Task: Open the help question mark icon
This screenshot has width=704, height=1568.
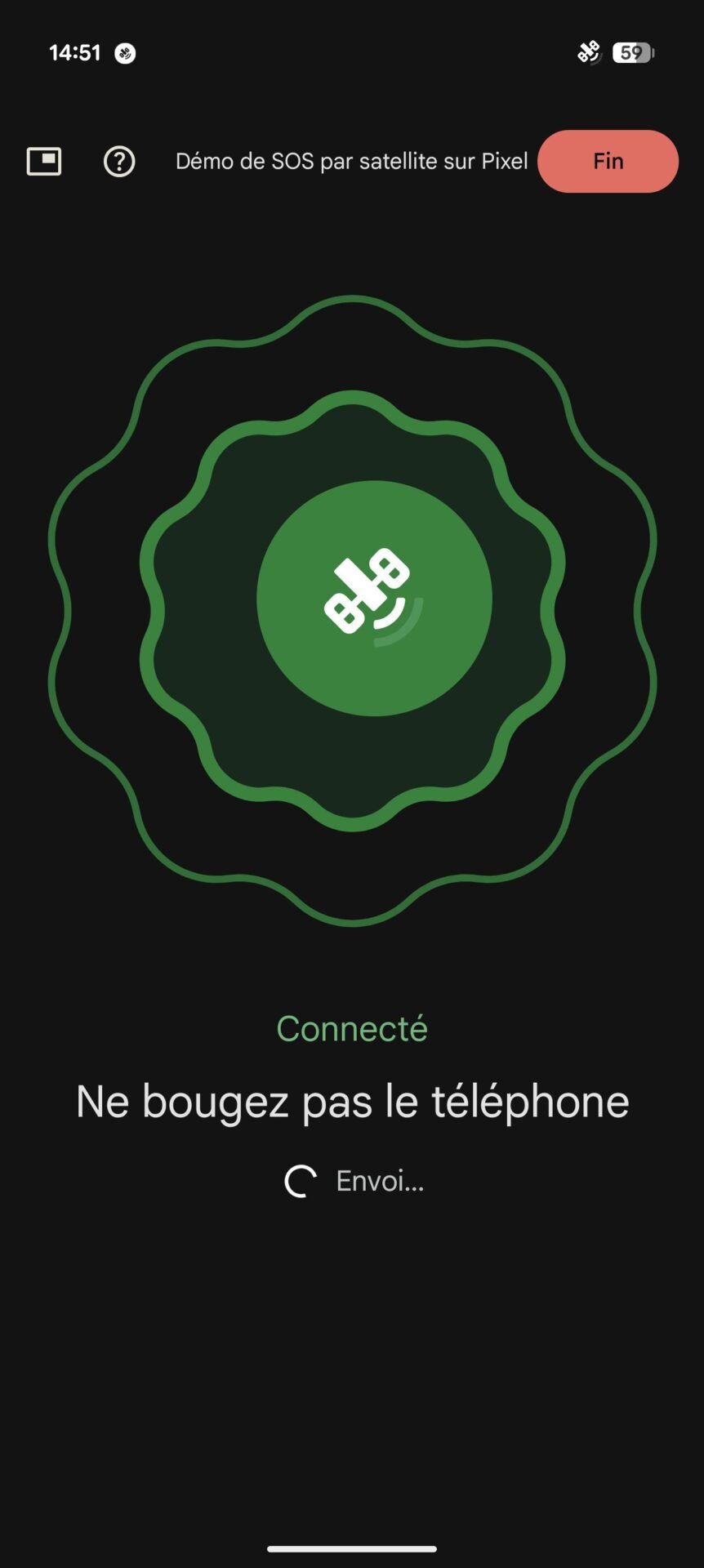Action: 119,161
